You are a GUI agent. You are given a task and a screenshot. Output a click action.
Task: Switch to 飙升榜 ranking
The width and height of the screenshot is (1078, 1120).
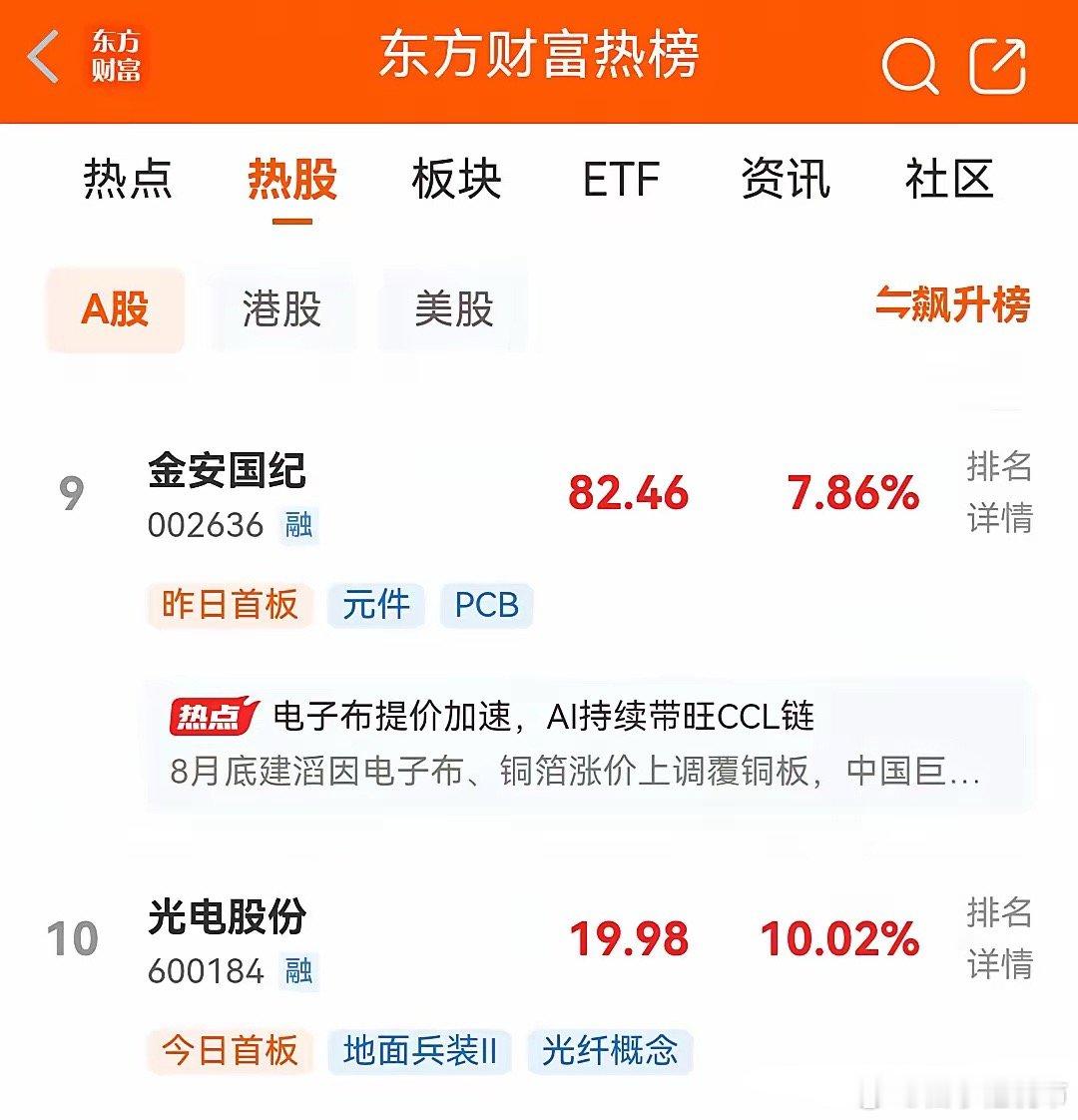tap(953, 305)
